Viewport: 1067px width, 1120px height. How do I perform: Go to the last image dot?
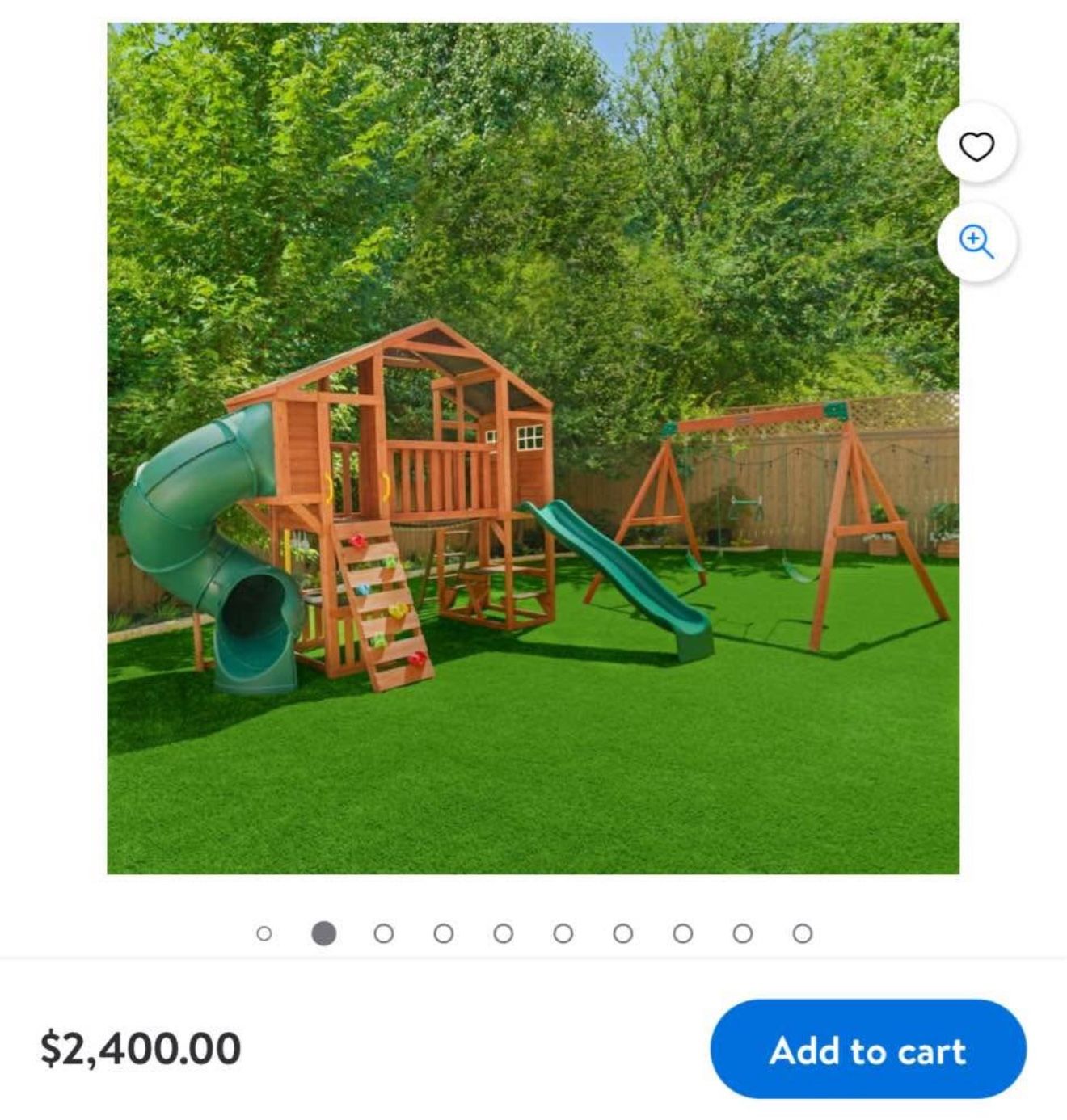[x=802, y=933]
